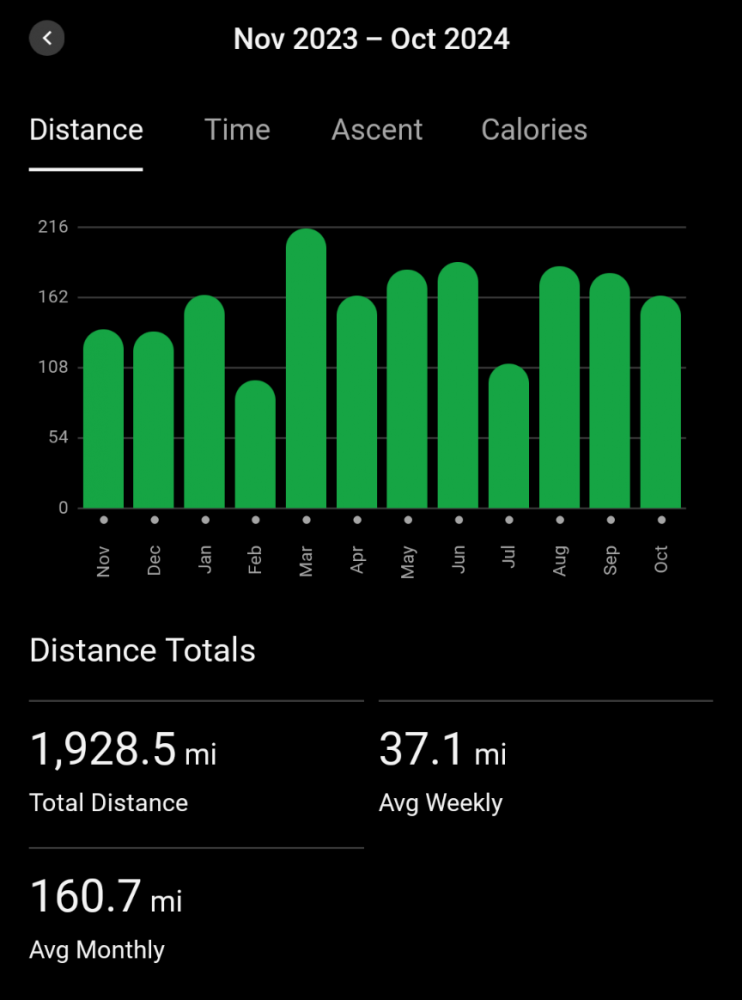Highlight the Jul bar in the chart
This screenshot has width=742, height=1000.
click(509, 437)
